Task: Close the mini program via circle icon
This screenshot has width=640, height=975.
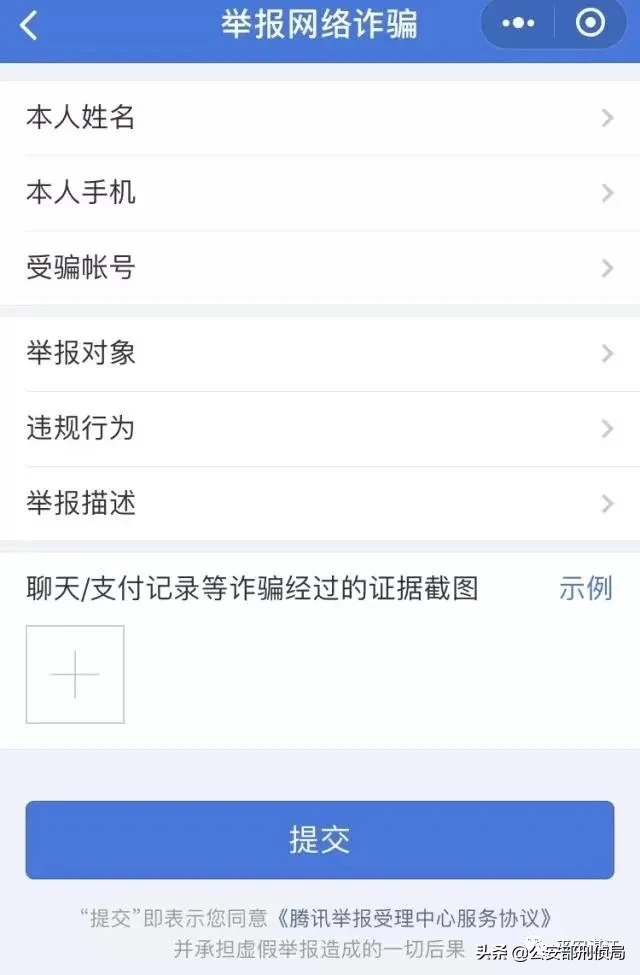Action: pos(591,24)
